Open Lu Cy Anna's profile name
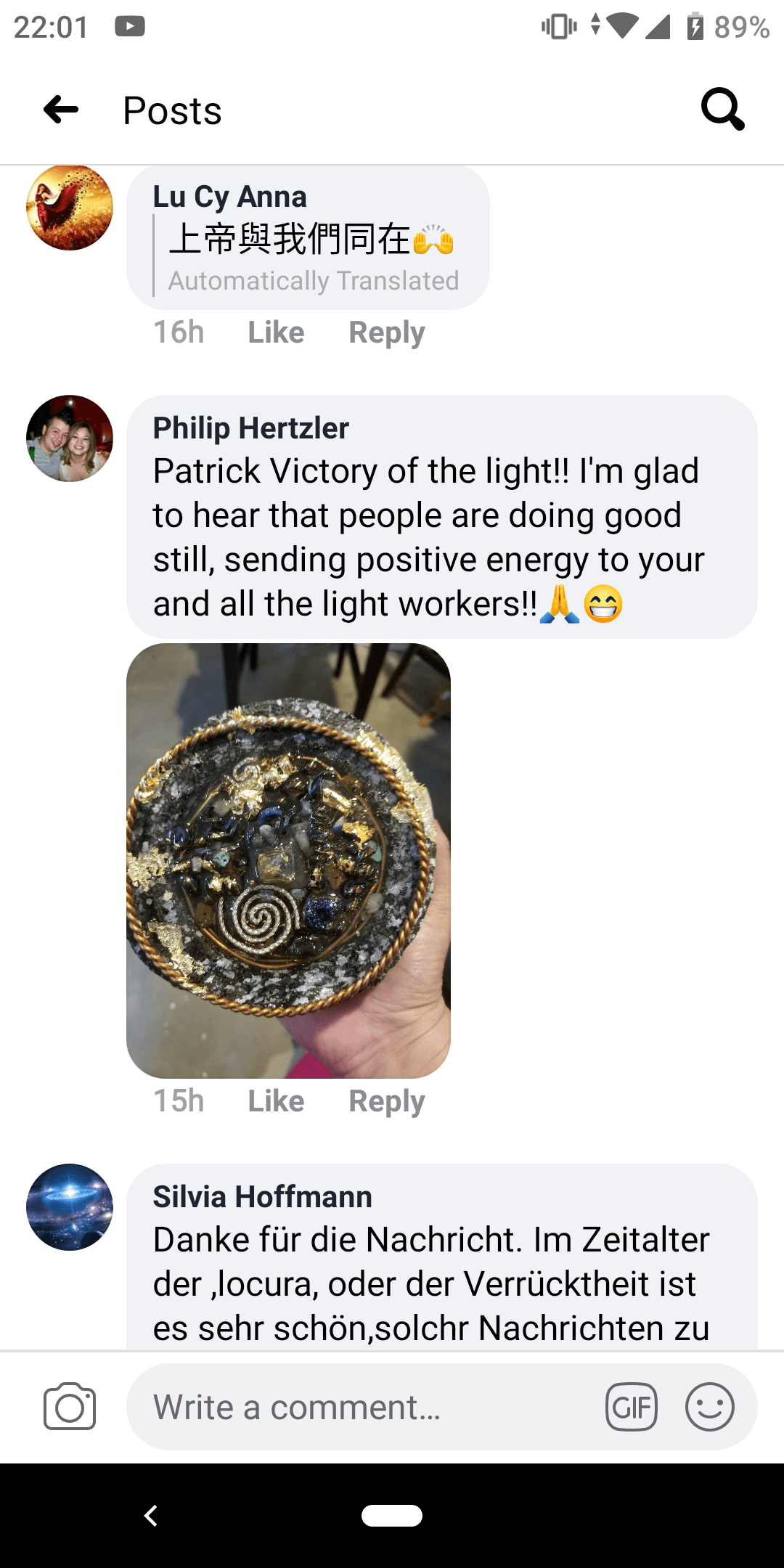784x1568 pixels. point(229,197)
